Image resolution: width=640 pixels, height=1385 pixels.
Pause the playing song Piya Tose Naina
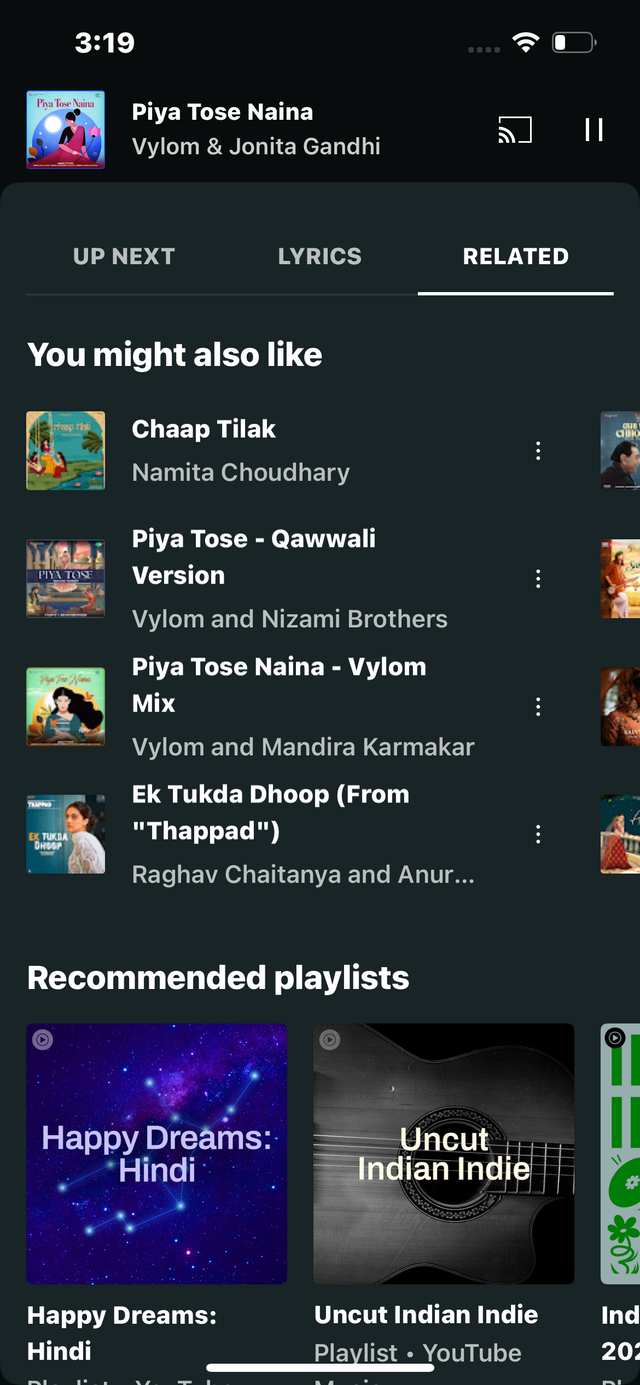tap(594, 130)
